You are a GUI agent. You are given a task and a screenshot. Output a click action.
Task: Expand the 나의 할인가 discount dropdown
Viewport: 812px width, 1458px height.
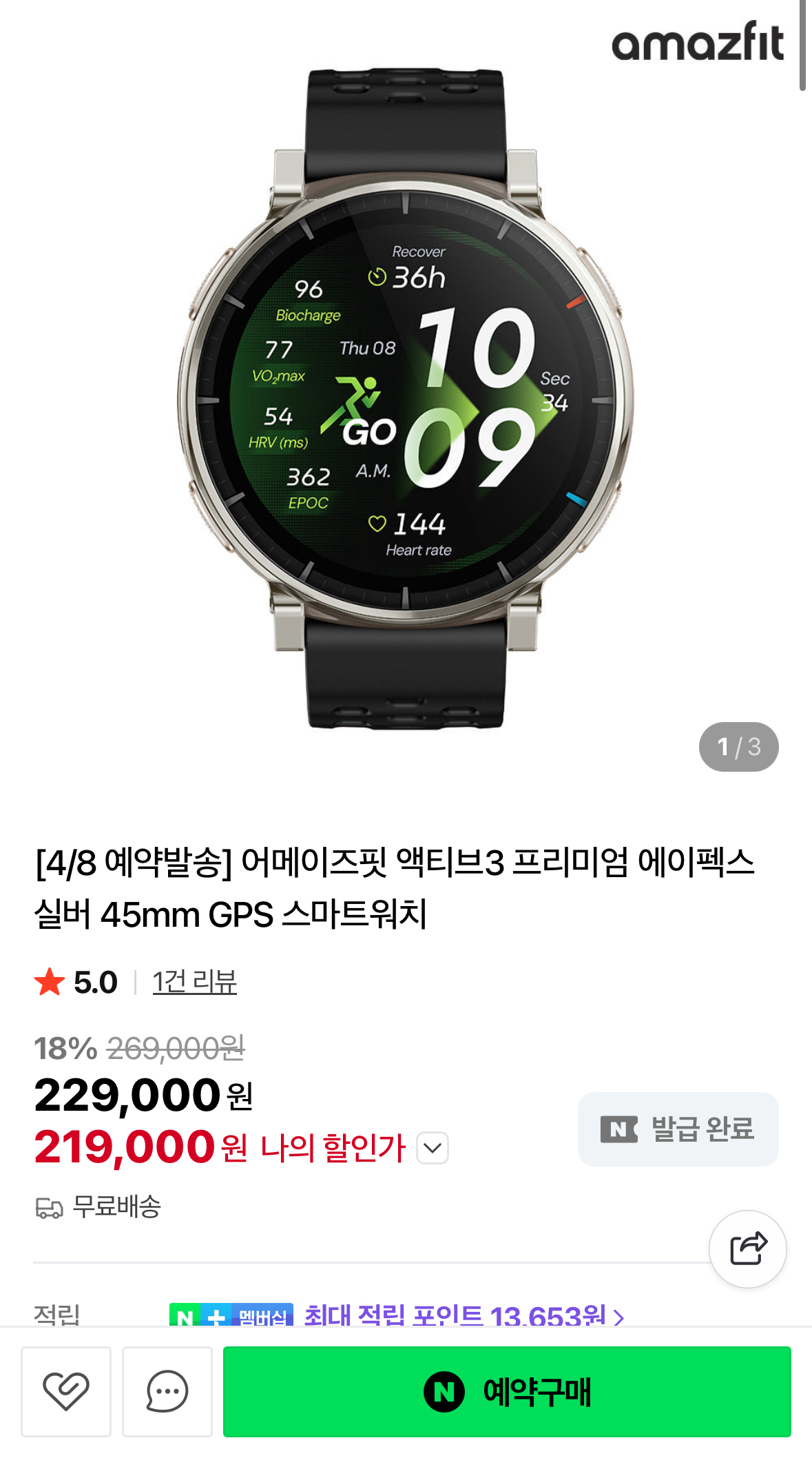point(433,1148)
